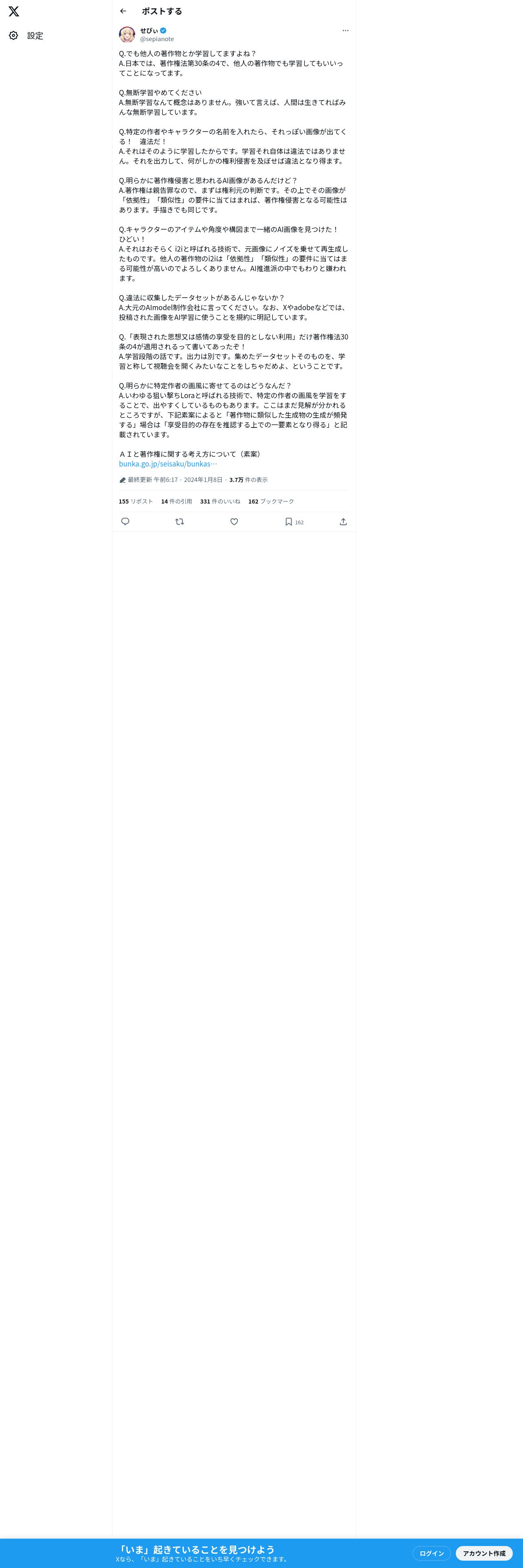The height and width of the screenshot is (1568, 523).
Task: Open the 設定 settings item
Action: (26, 36)
